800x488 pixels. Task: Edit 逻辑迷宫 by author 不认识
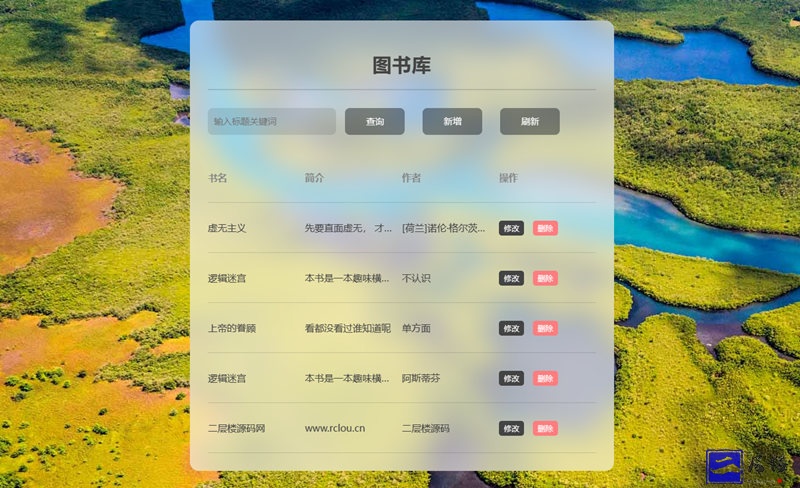tap(511, 278)
